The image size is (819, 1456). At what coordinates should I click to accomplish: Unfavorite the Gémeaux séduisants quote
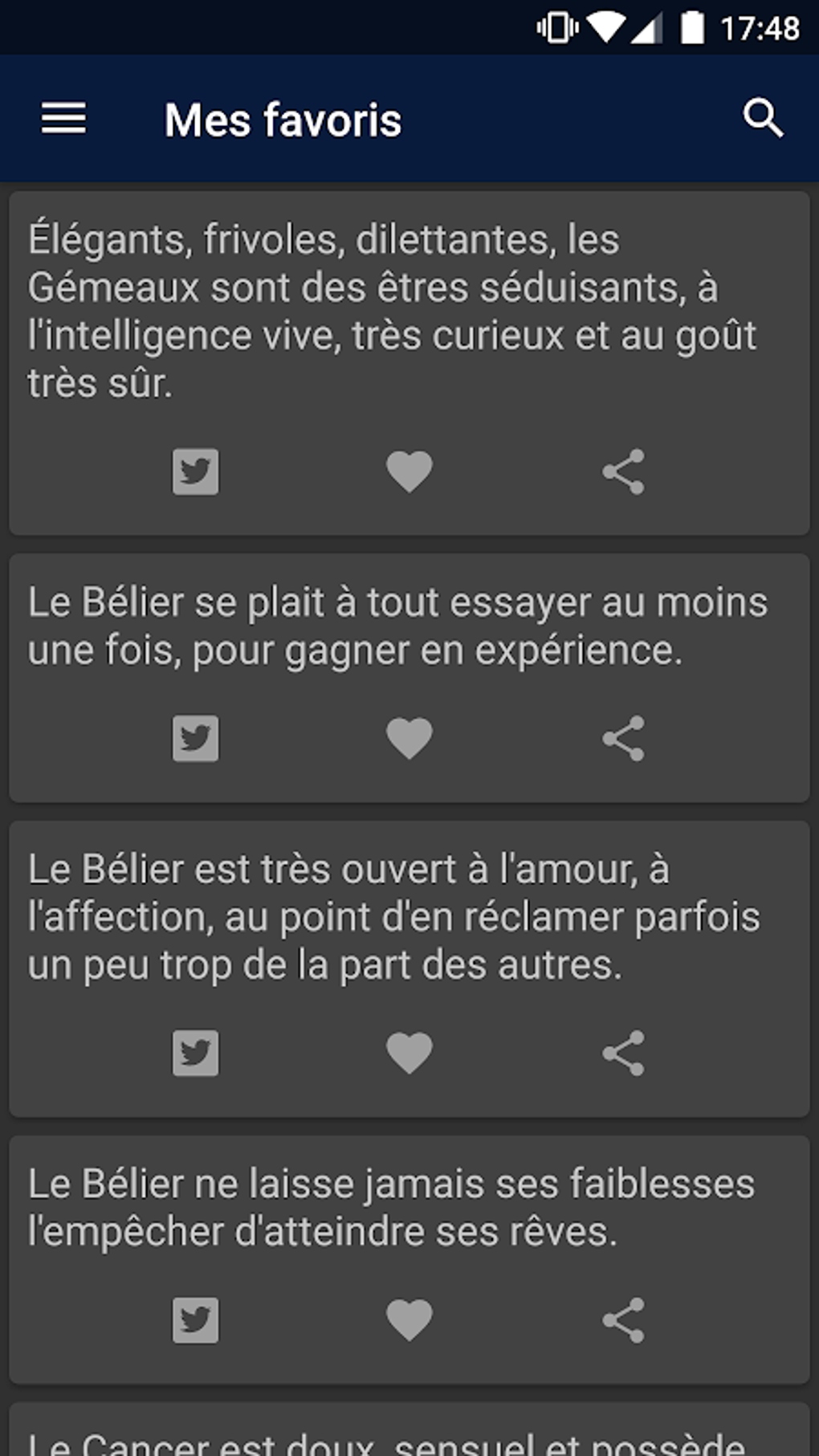(409, 471)
